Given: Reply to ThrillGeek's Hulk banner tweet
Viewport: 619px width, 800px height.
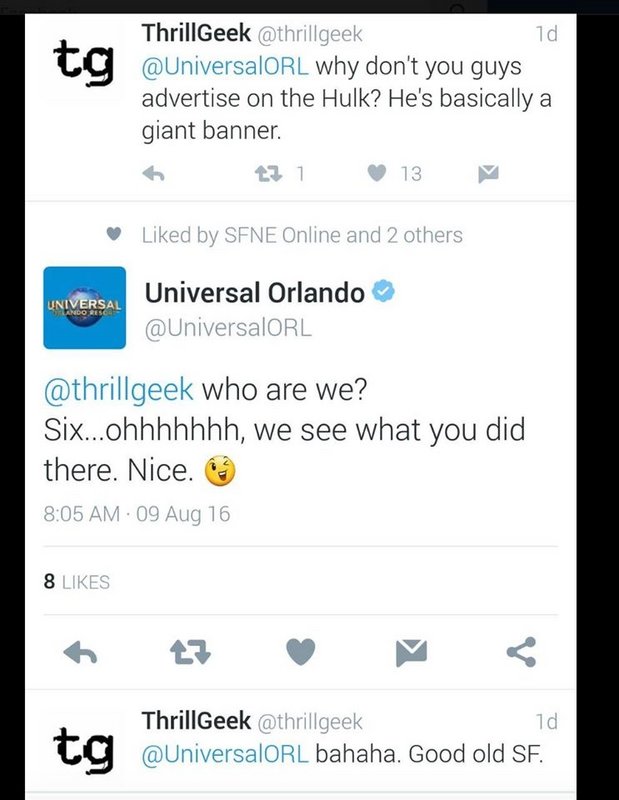Looking at the screenshot, I should point(153,174).
